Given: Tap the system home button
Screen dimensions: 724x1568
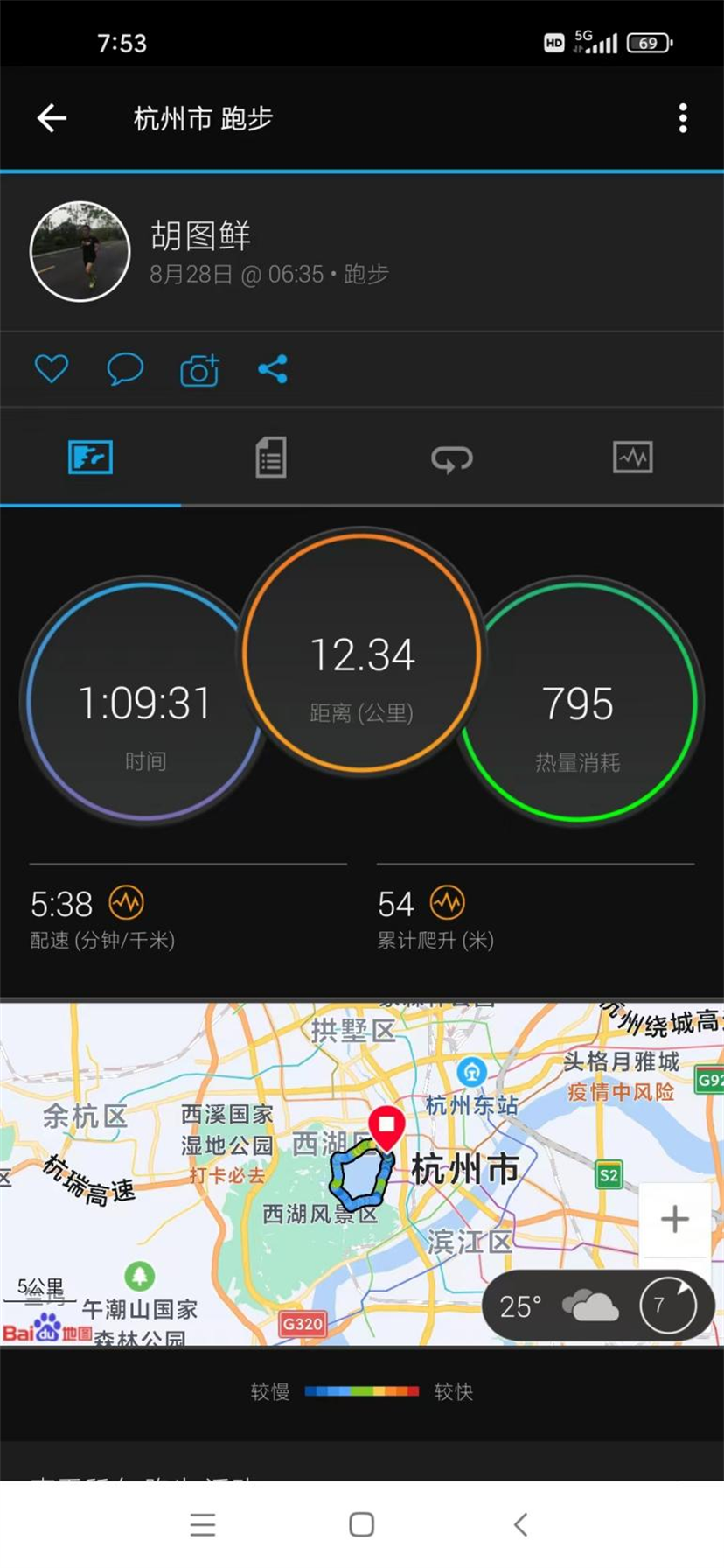Looking at the screenshot, I should point(361,1524).
